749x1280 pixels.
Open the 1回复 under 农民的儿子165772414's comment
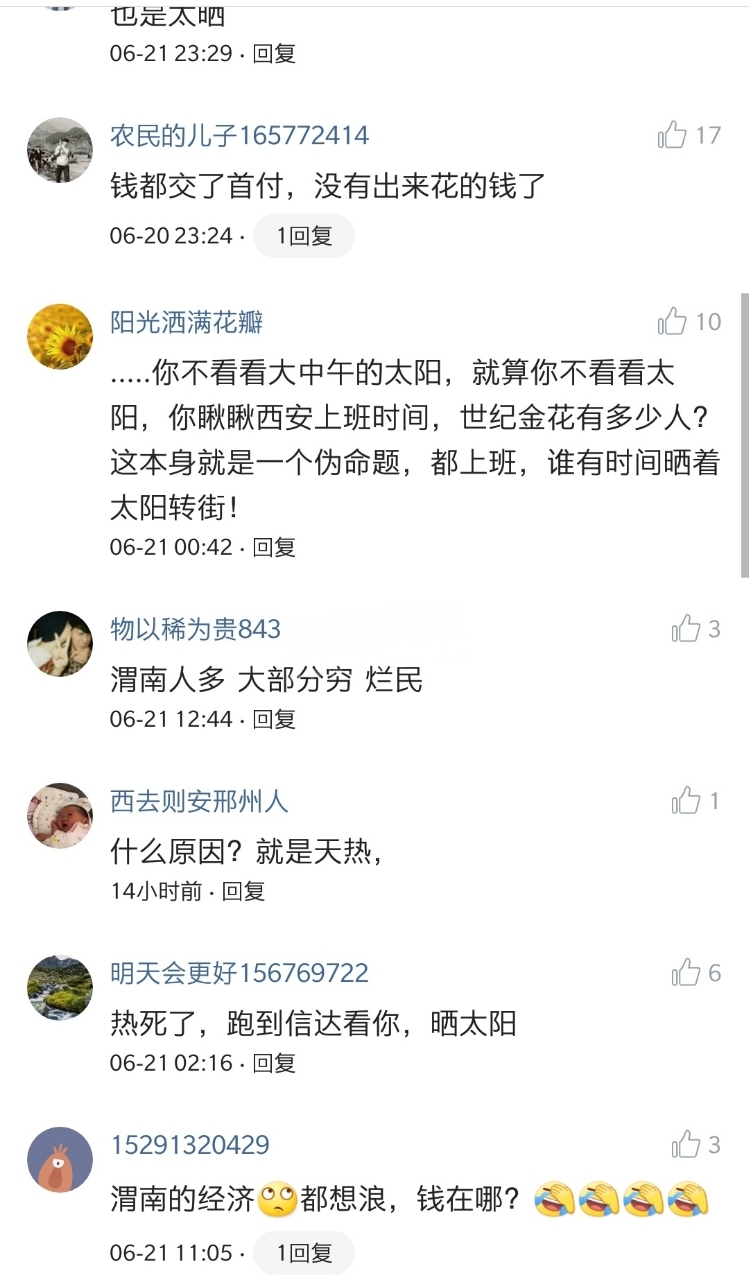tap(303, 236)
